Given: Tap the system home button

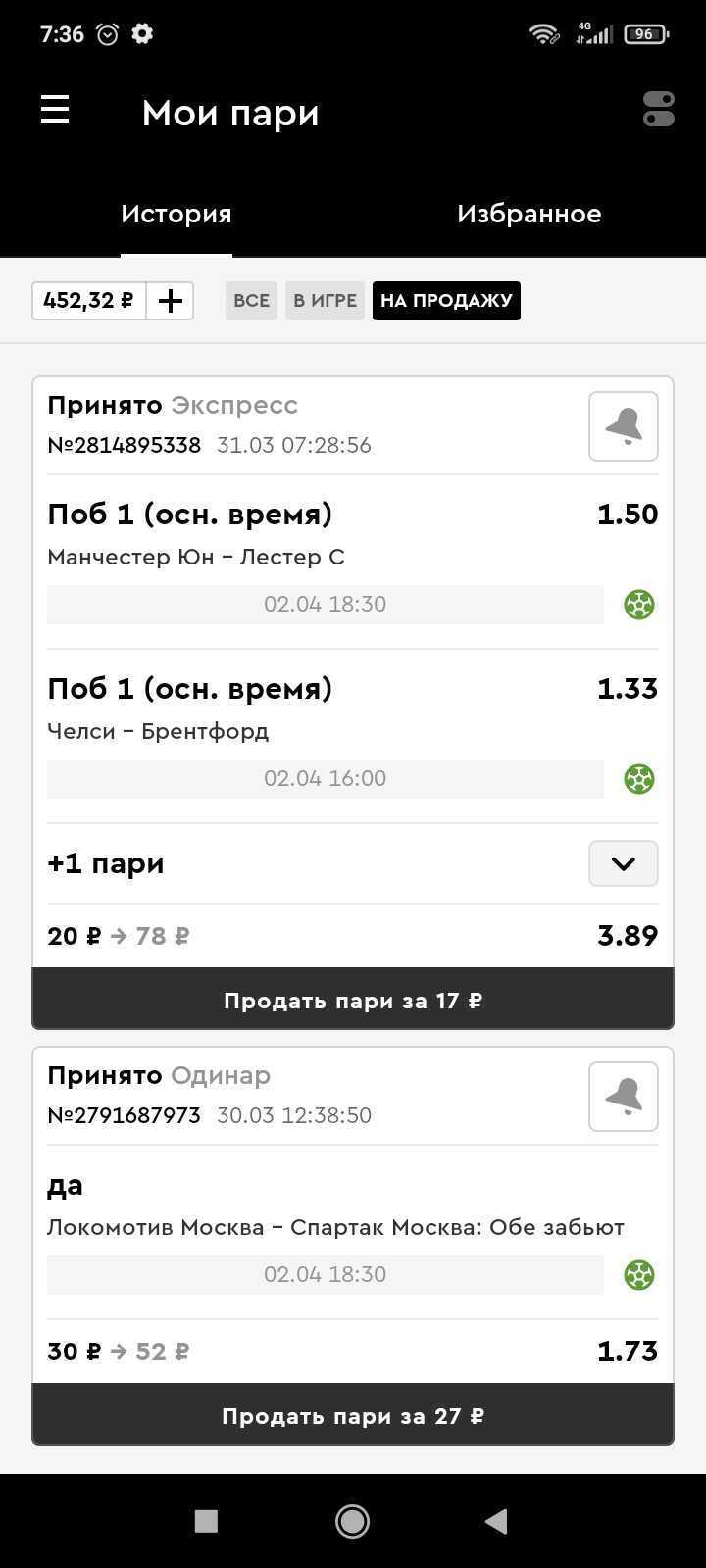Looking at the screenshot, I should click(x=352, y=1521).
